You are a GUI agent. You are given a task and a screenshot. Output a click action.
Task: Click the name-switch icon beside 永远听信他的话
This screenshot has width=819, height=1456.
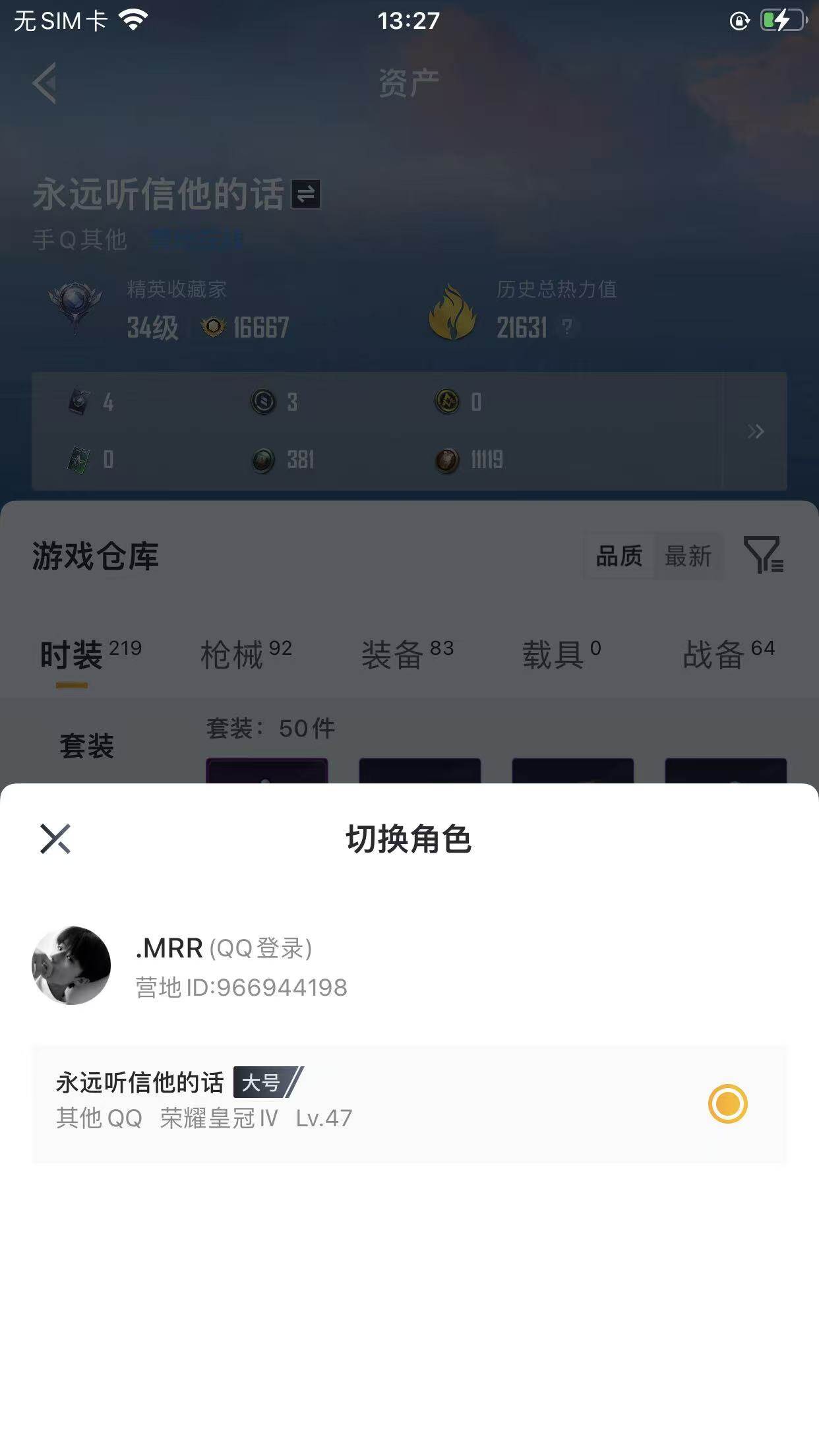(x=305, y=195)
